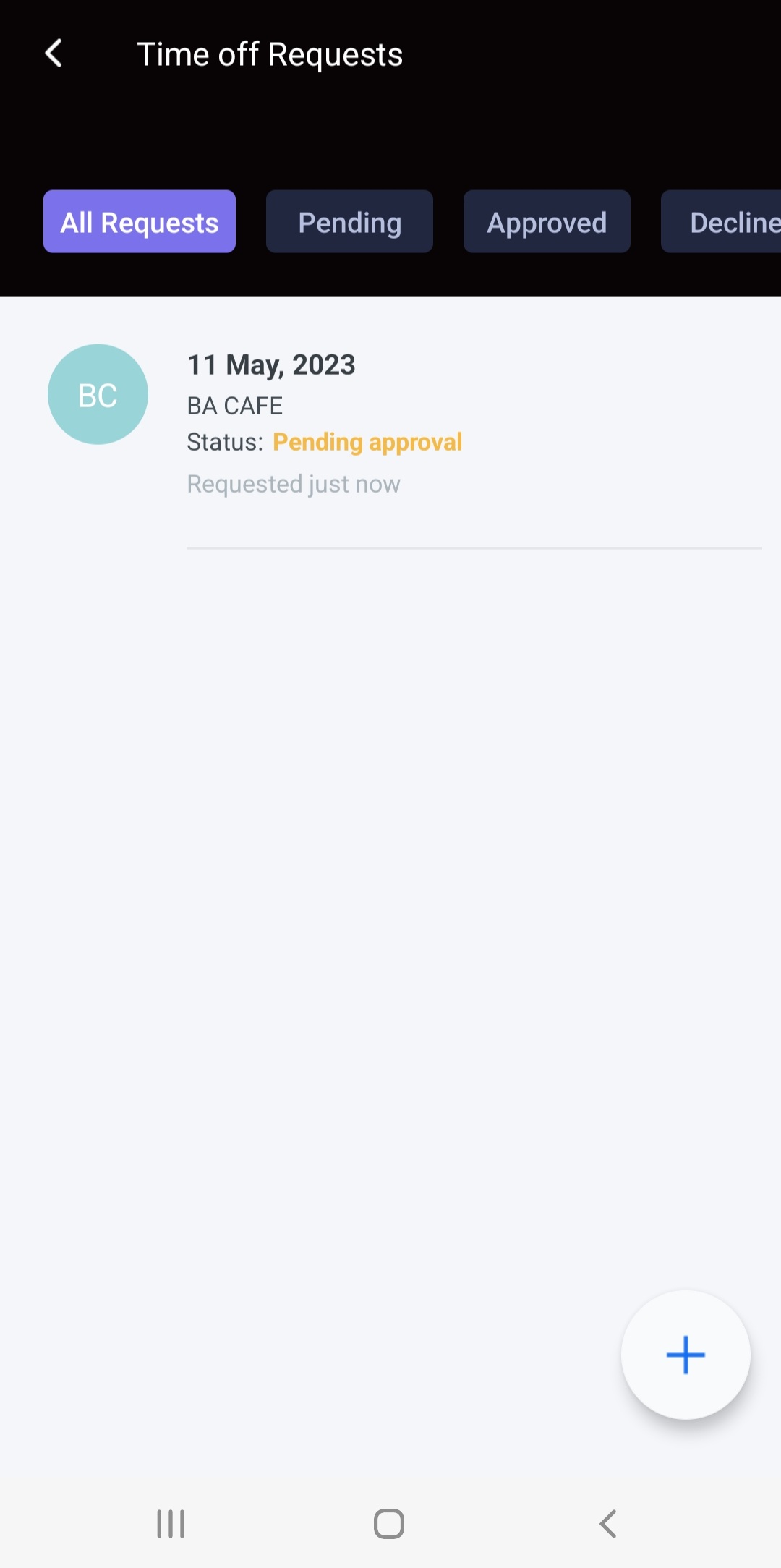Tap the Status label on the request
This screenshot has height=1568, width=781.
224,441
